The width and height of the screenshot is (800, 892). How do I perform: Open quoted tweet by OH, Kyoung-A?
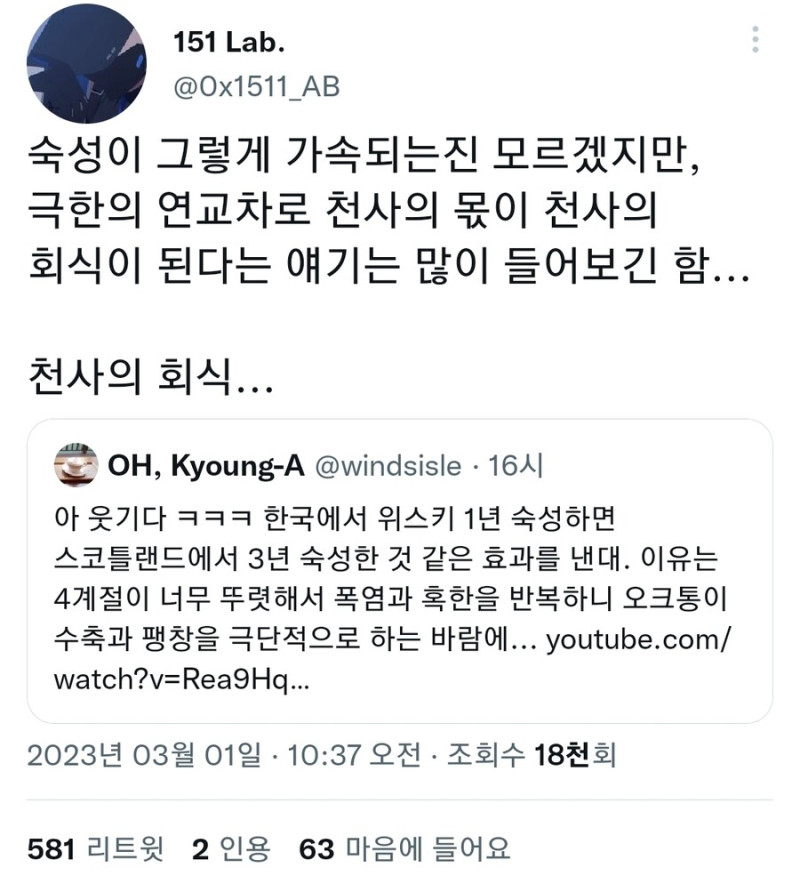click(x=399, y=571)
